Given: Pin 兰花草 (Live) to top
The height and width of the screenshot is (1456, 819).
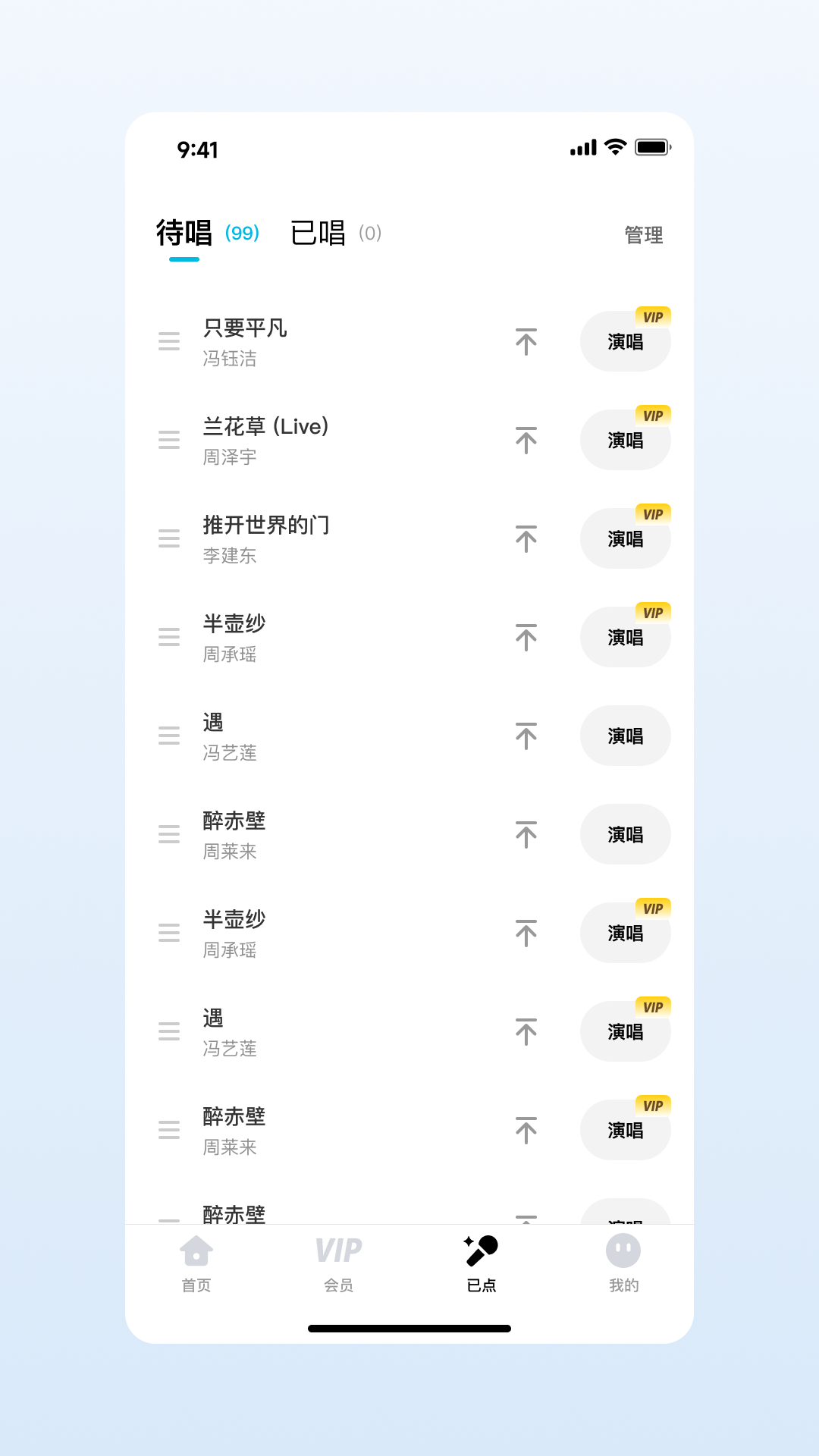Looking at the screenshot, I should [x=525, y=441].
